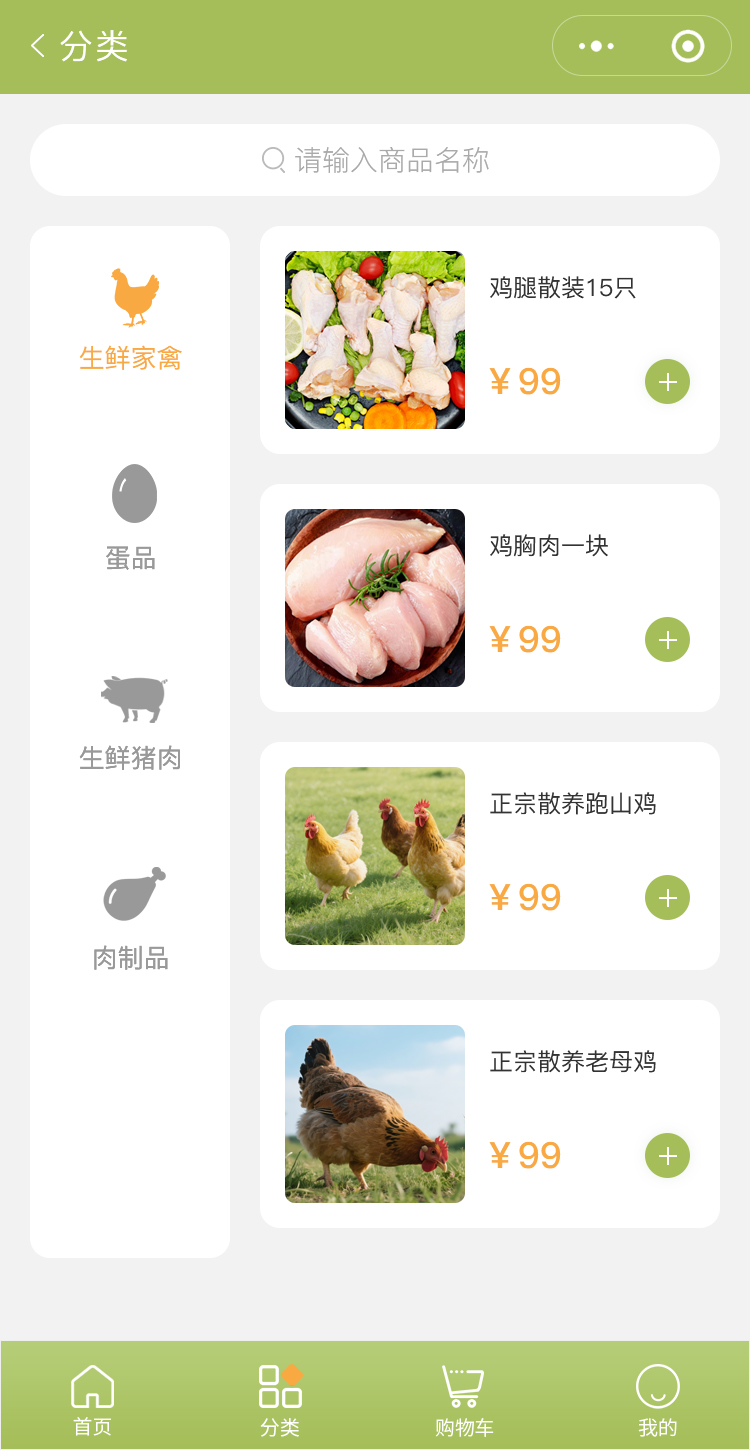Add 正宗散养跑山鸡 to the cart
750x1450 pixels.
tap(667, 898)
